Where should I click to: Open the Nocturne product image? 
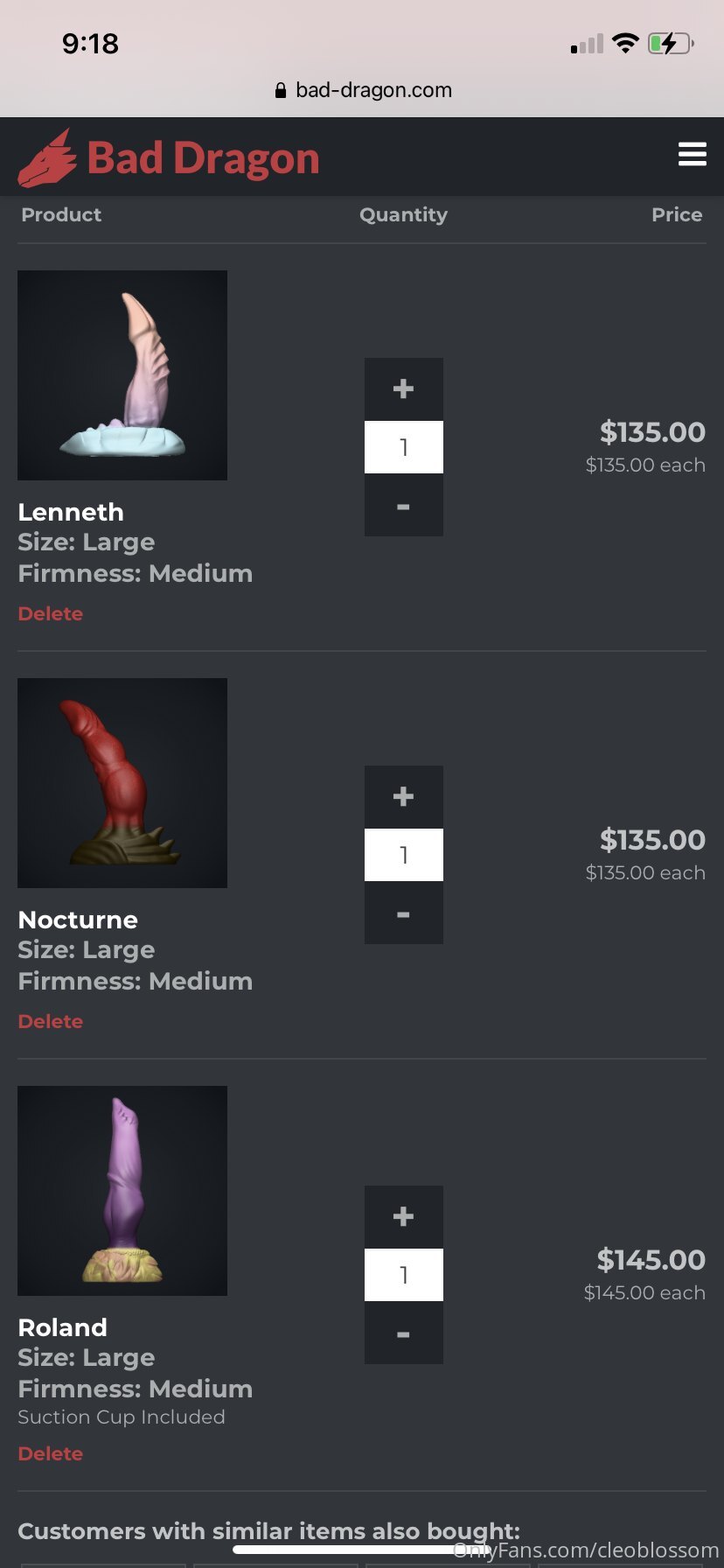pos(122,783)
